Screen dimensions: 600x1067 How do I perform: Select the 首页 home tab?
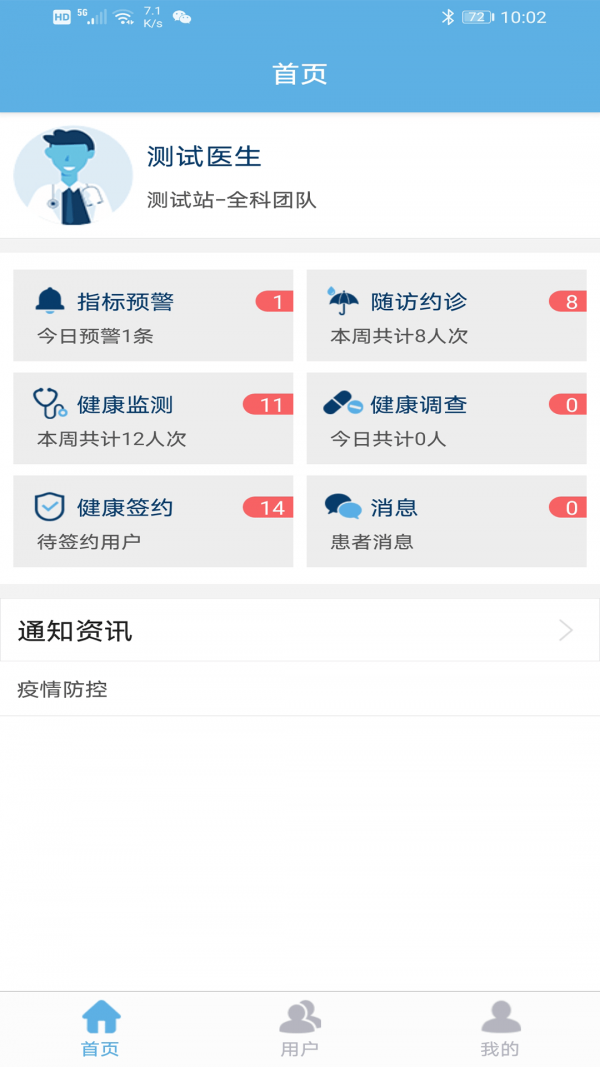coord(100,1029)
